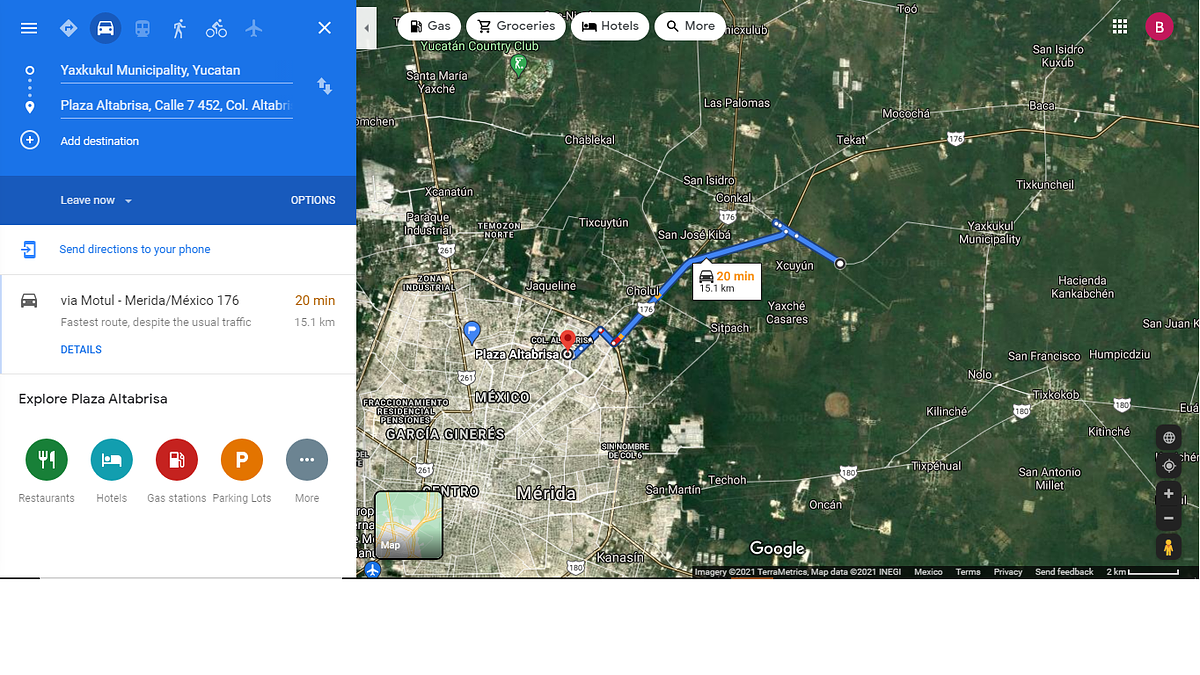Viewport: 1200px width, 675px height.
Task: Open the Google apps grid
Action: [x=1119, y=27]
